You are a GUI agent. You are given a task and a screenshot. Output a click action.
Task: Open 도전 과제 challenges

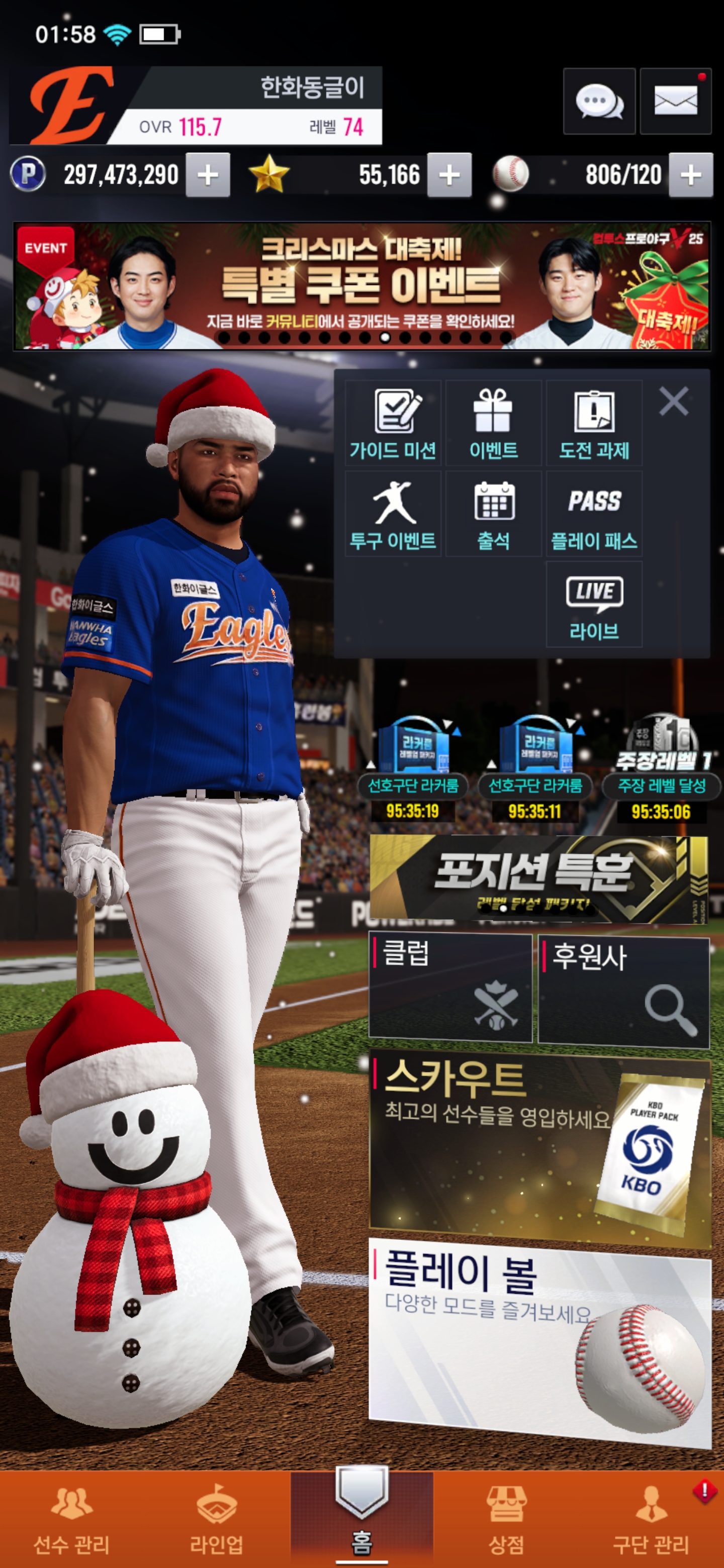[594, 424]
